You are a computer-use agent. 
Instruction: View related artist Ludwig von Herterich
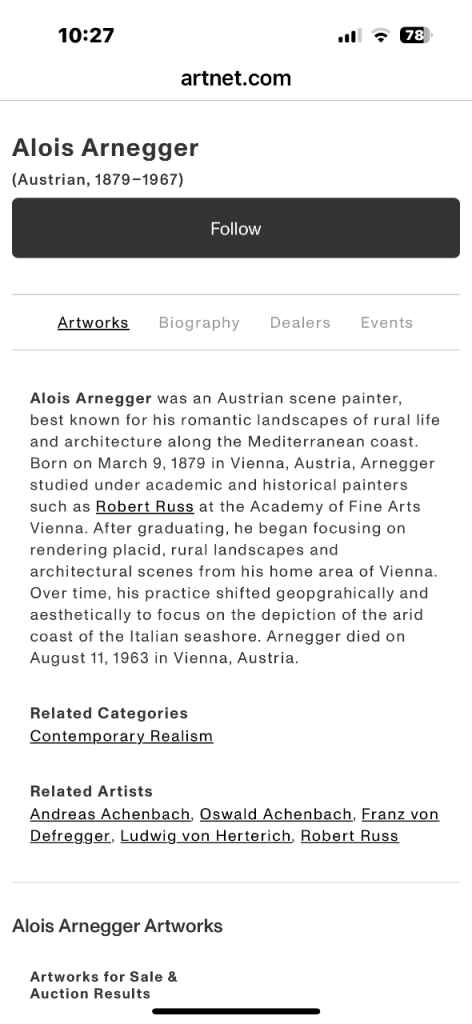tap(206, 836)
